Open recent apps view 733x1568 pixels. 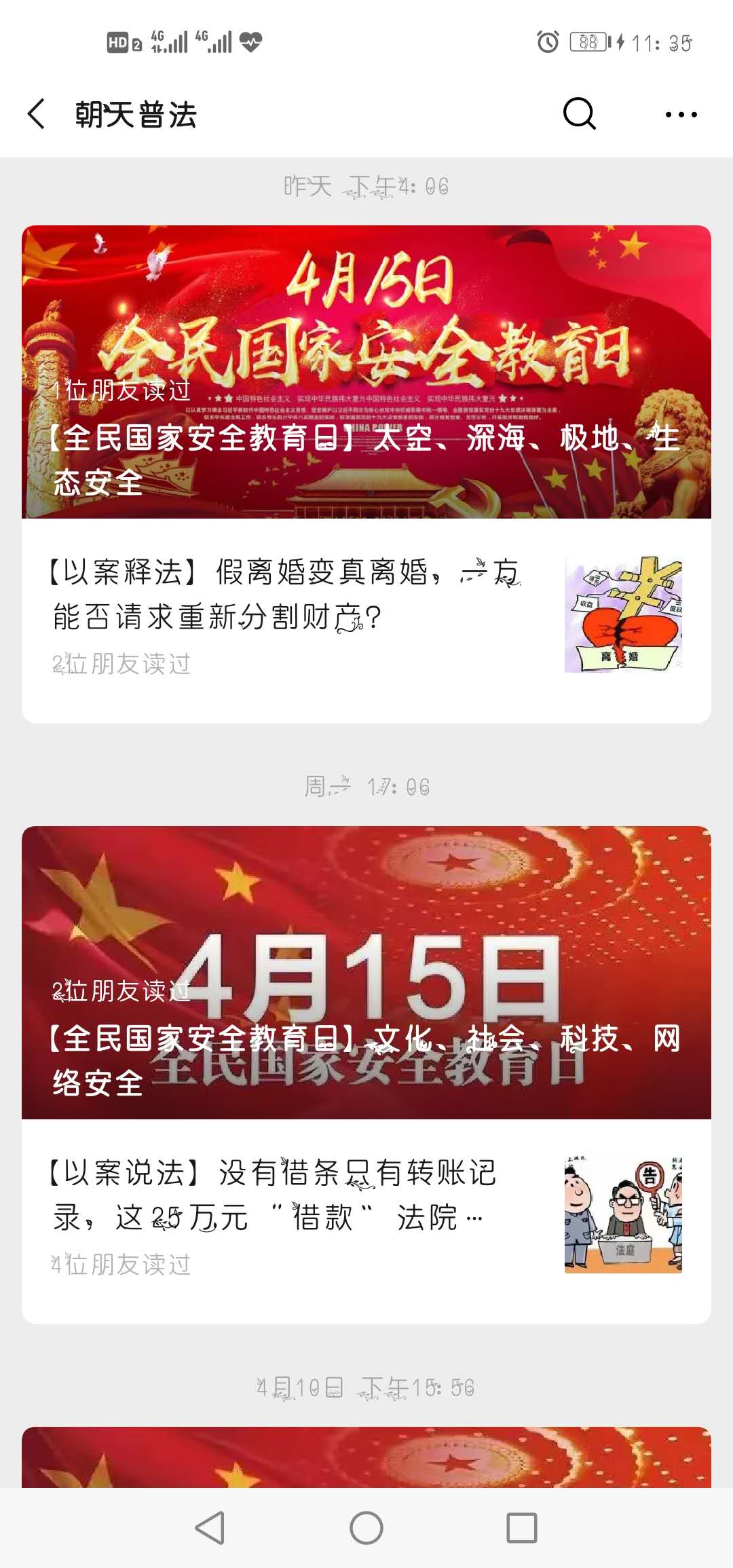point(522,1528)
